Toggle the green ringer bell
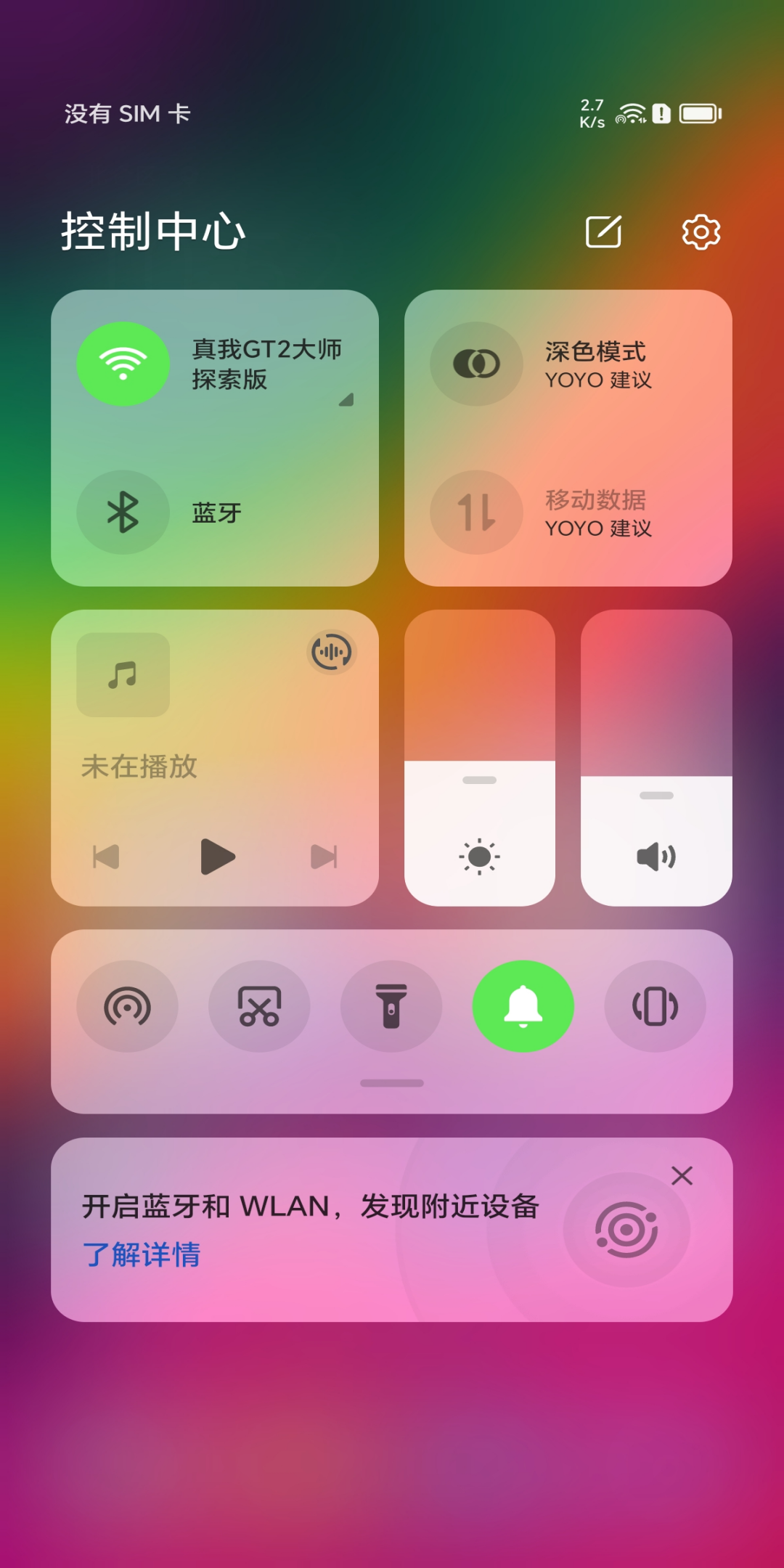The image size is (784, 1568). click(523, 1007)
